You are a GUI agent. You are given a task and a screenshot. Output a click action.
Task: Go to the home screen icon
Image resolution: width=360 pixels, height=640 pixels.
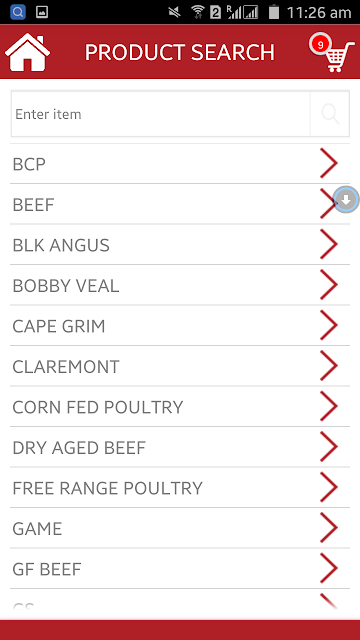tap(27, 52)
